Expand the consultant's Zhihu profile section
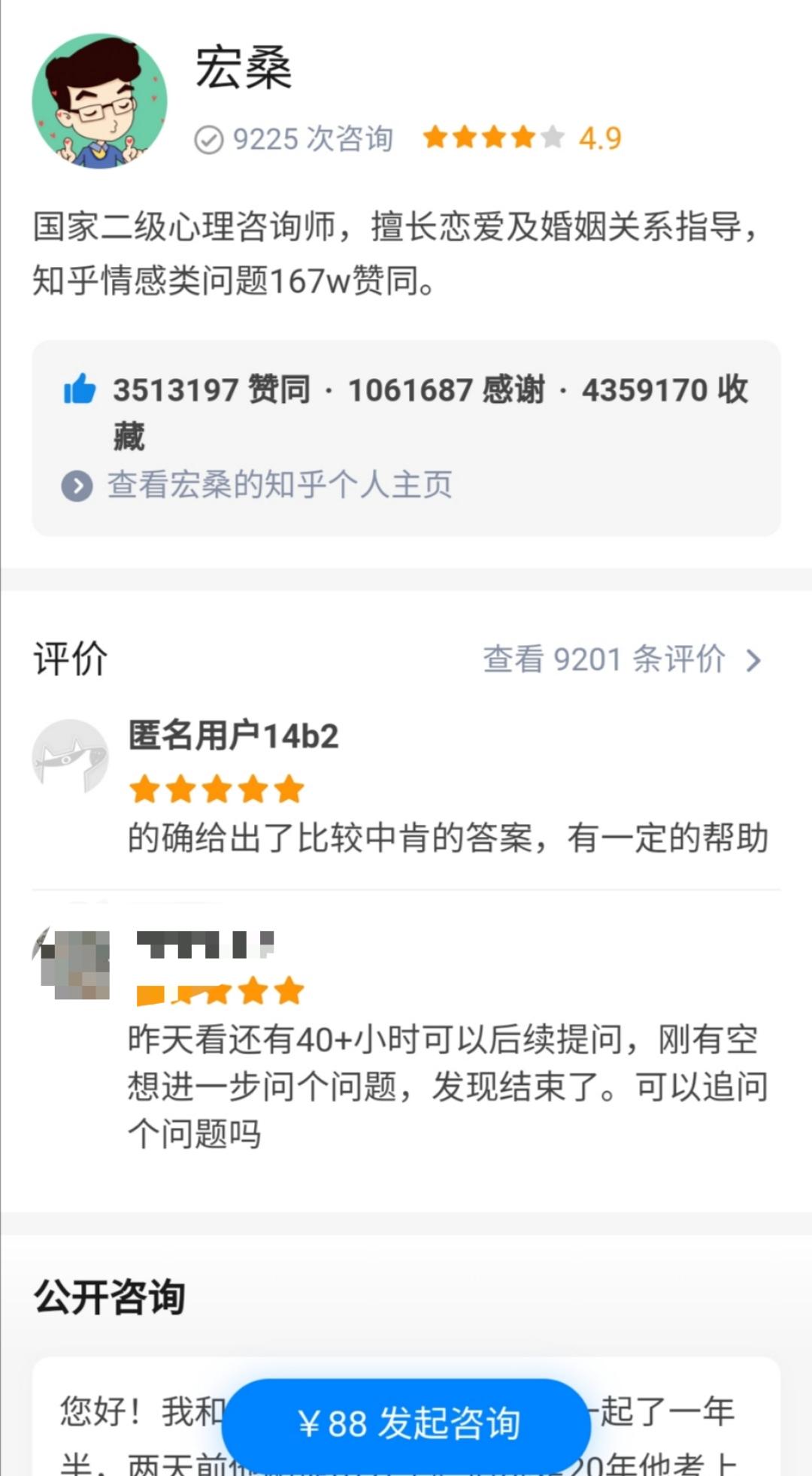 point(278,486)
